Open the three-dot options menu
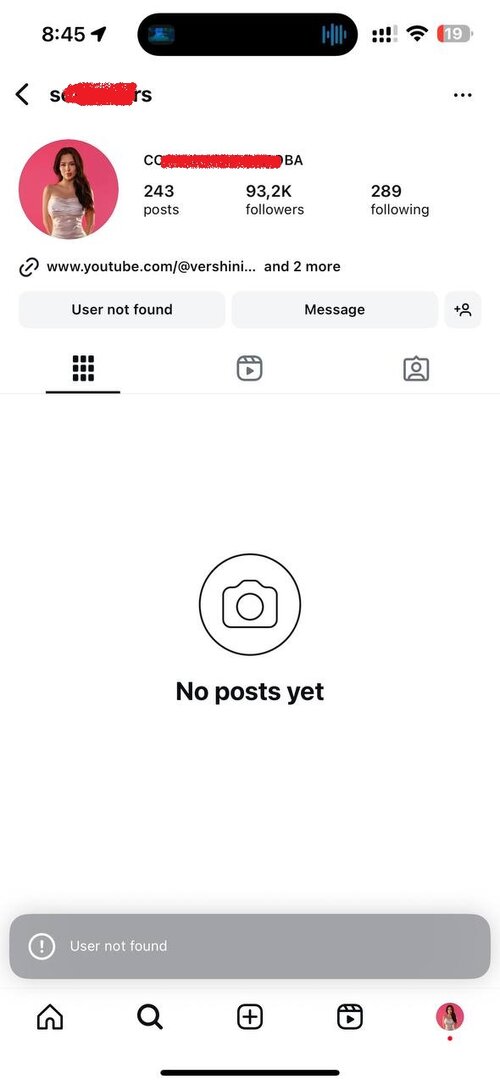 (x=463, y=95)
